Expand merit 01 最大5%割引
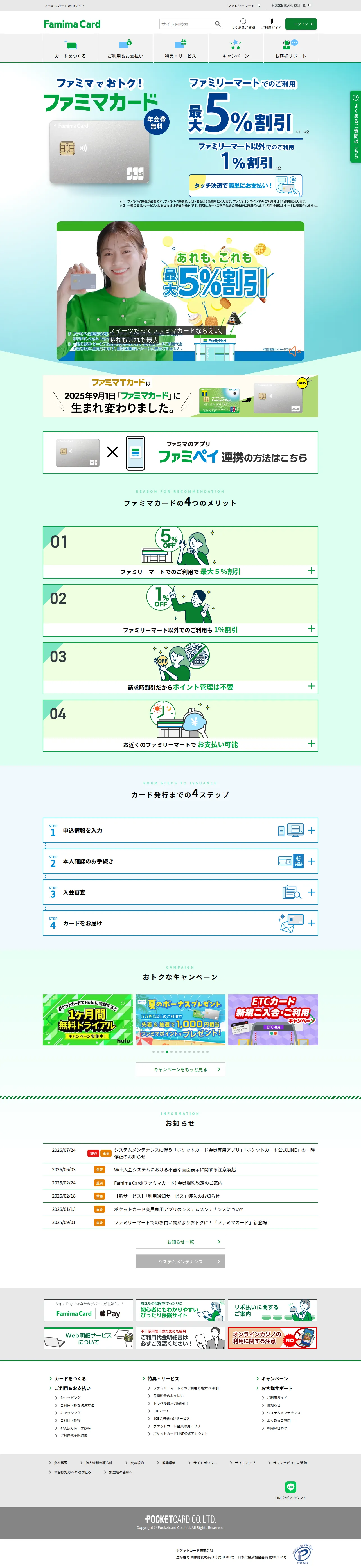Viewport: 361px width, 1568px height. [x=180, y=552]
